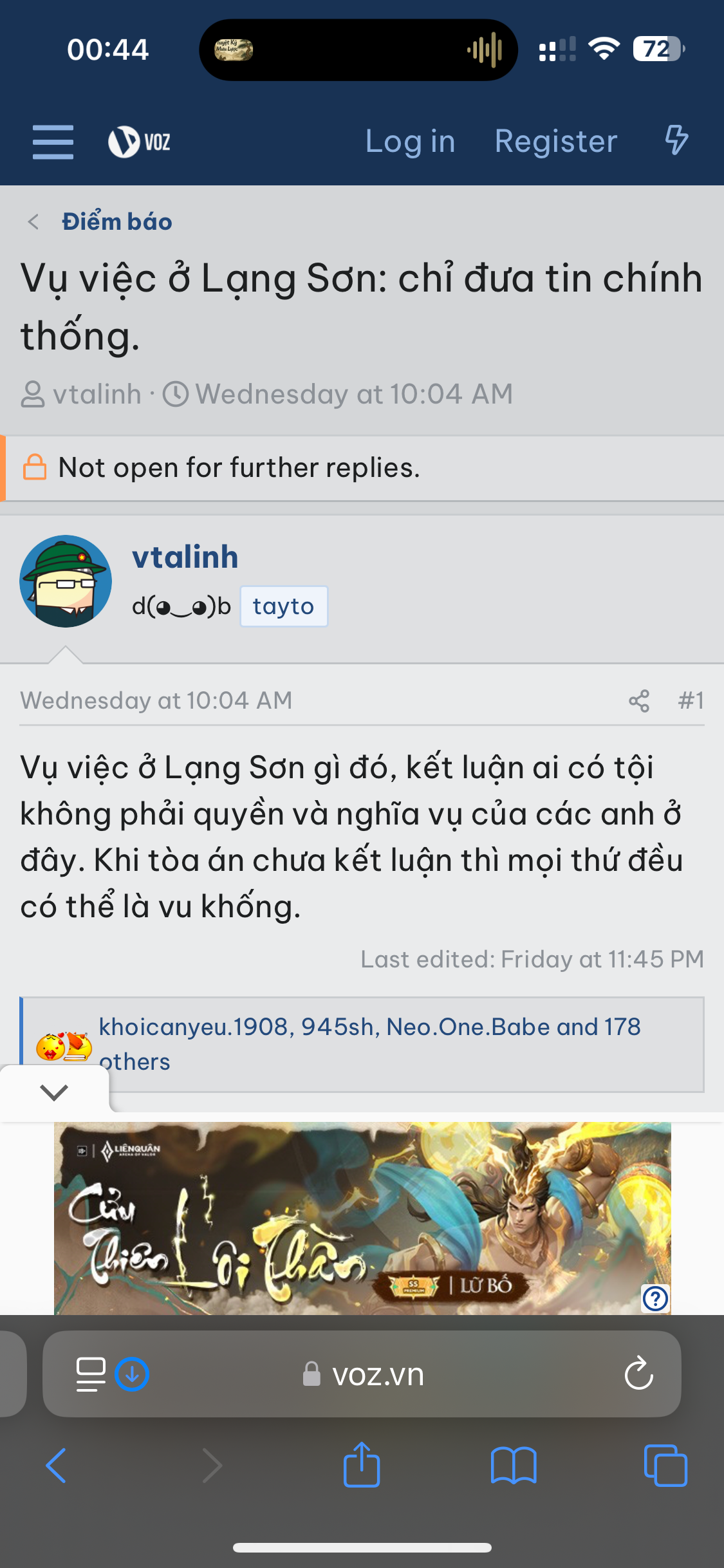Image resolution: width=724 pixels, height=1568 pixels.
Task: Open the ad info question mark icon
Action: tap(655, 1298)
